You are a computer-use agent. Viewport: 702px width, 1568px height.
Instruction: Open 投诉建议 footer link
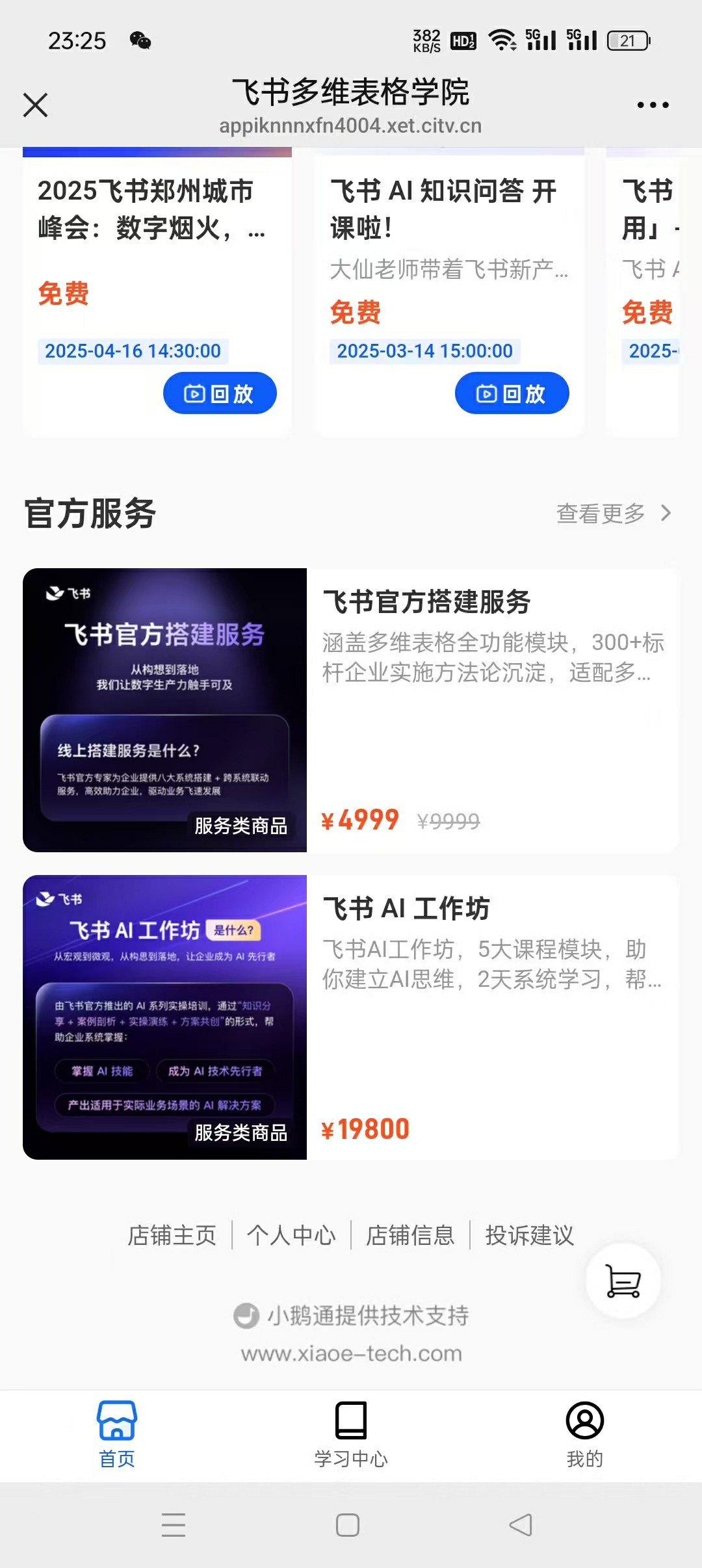[x=530, y=1235]
